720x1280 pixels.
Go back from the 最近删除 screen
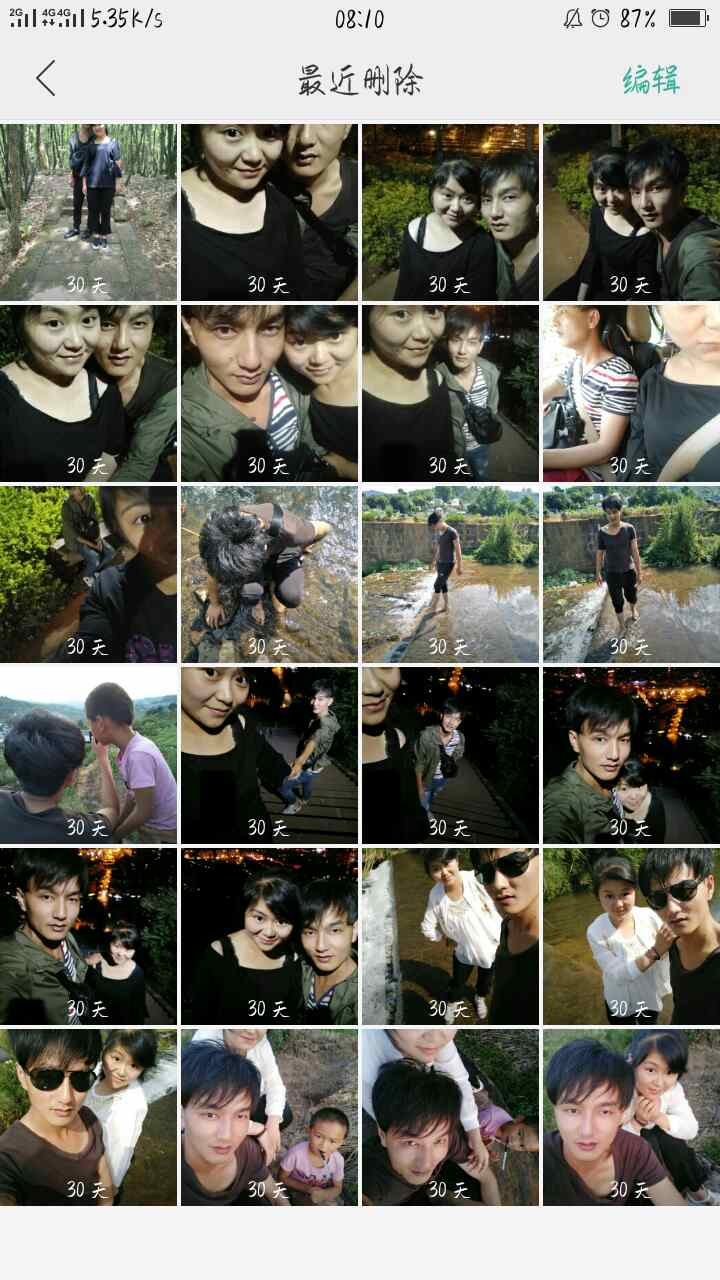(46, 78)
